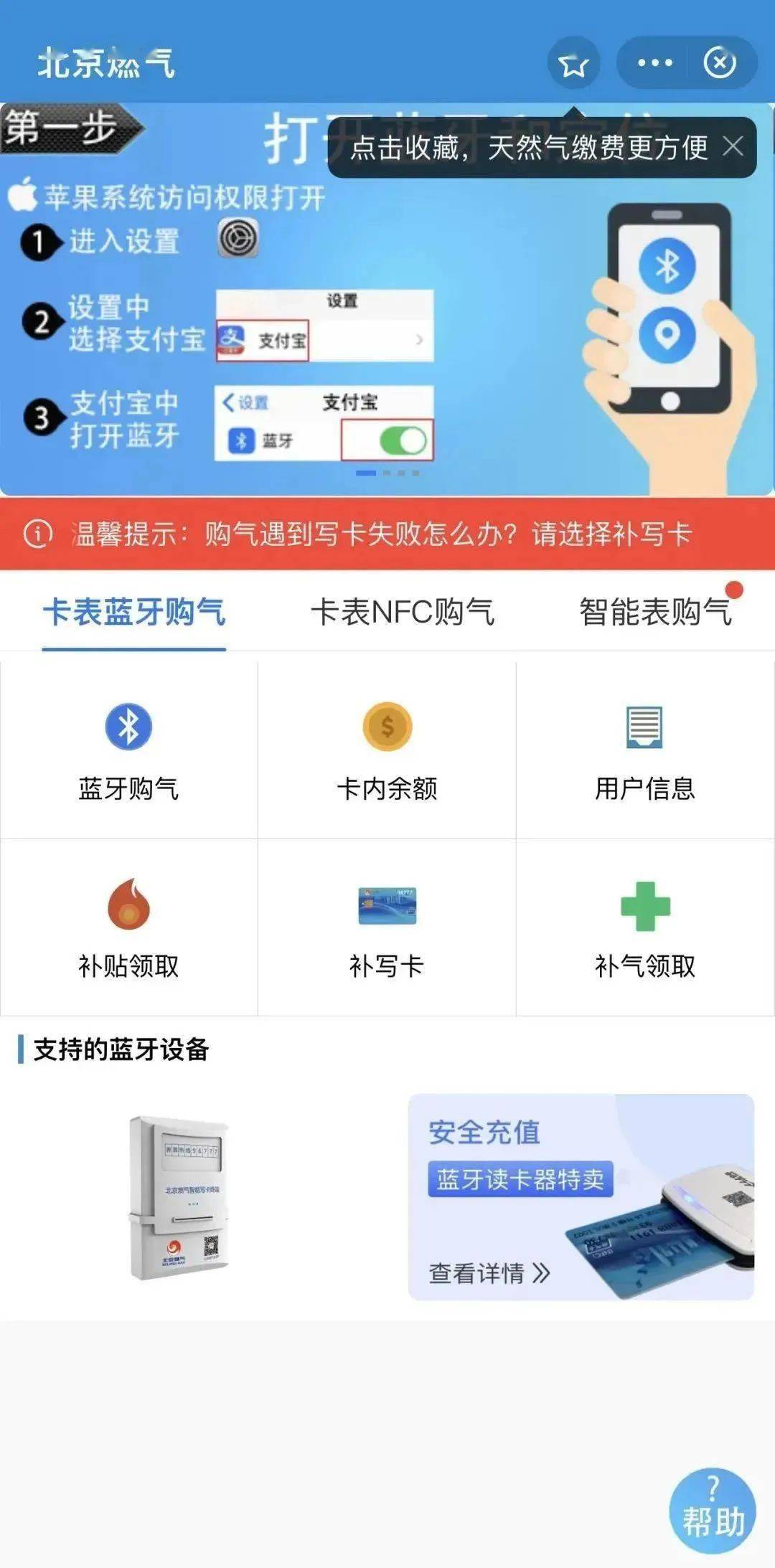View the supported Bluetooth gas meter device
The image size is (775, 1568).
[x=179, y=1198]
